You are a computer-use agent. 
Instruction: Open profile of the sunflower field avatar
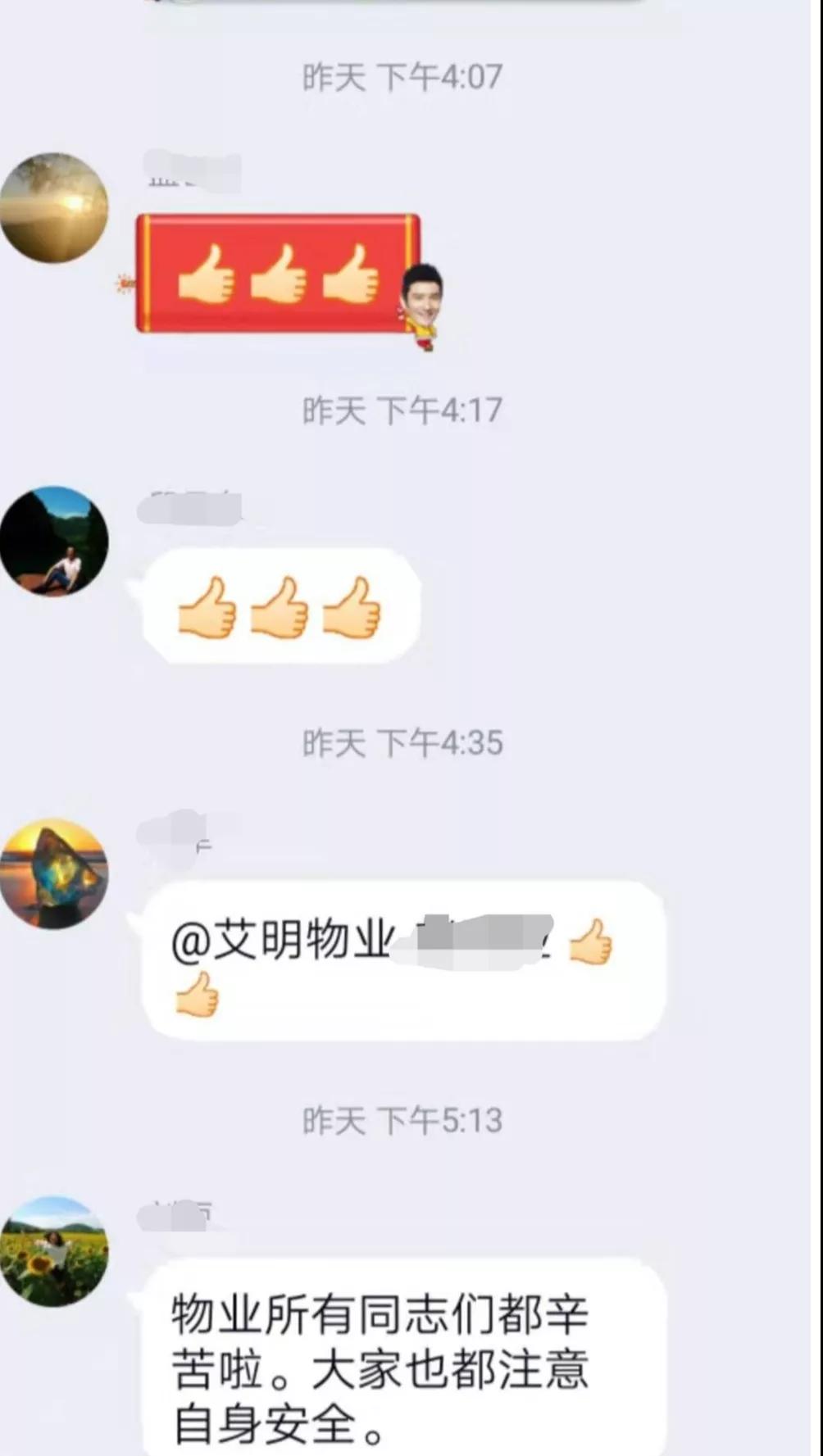(54, 1251)
